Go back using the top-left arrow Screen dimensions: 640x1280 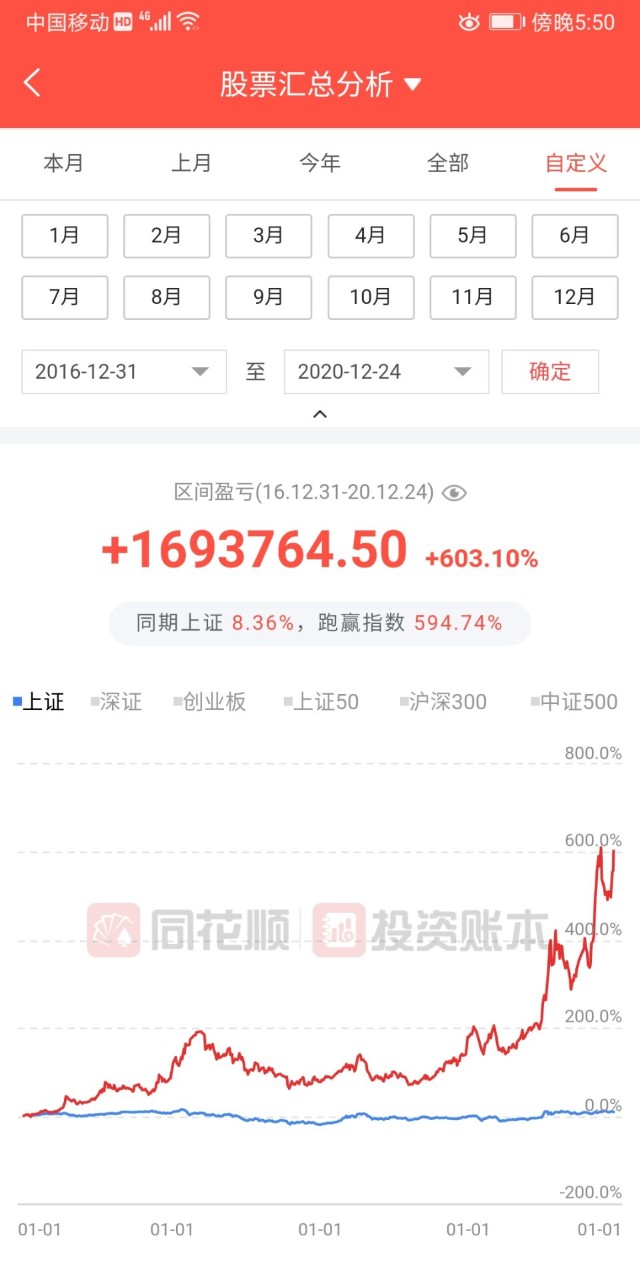[x=32, y=83]
